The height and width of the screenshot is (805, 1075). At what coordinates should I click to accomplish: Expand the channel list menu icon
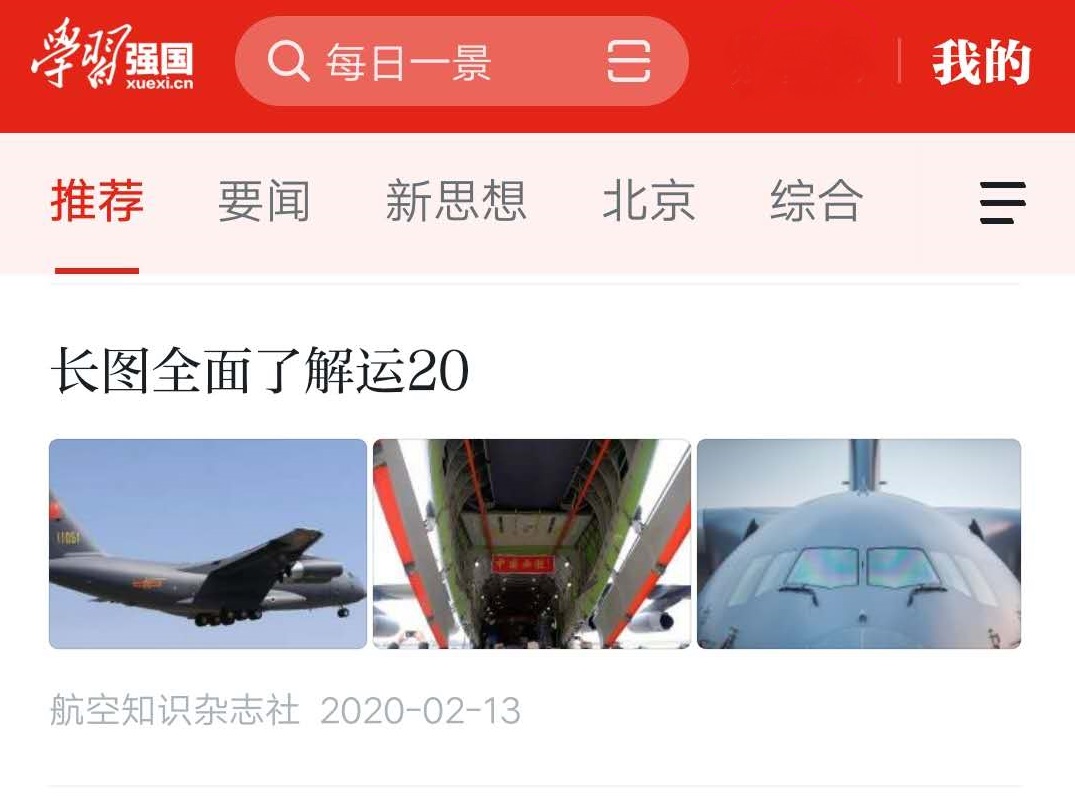click(x=1002, y=202)
